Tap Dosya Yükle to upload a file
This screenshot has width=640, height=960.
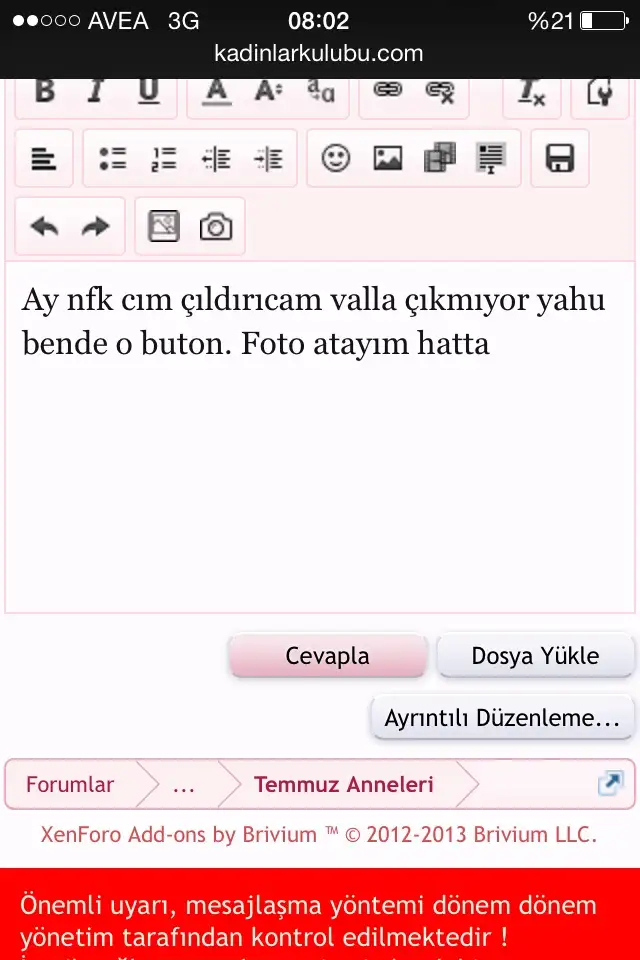535,656
